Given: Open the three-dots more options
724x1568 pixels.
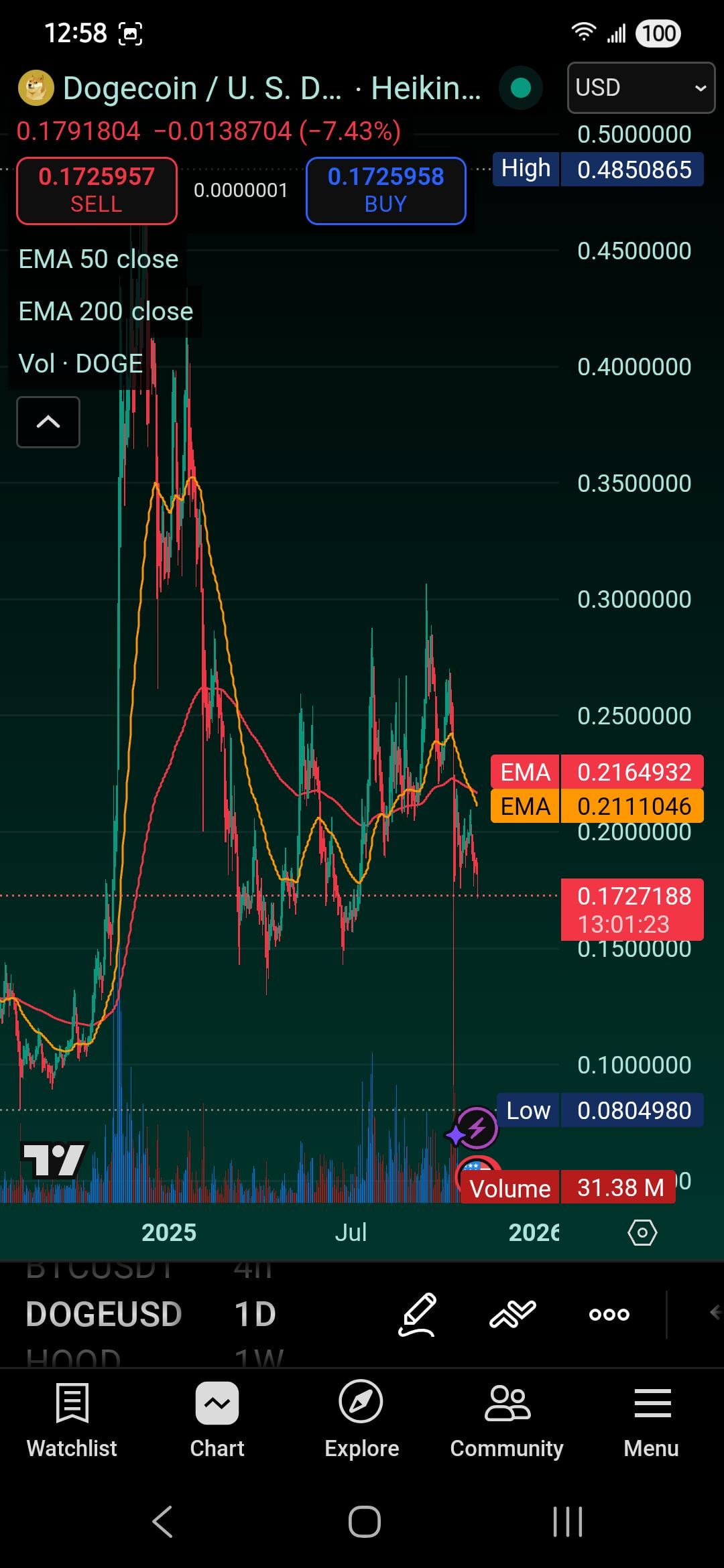Looking at the screenshot, I should [609, 1314].
